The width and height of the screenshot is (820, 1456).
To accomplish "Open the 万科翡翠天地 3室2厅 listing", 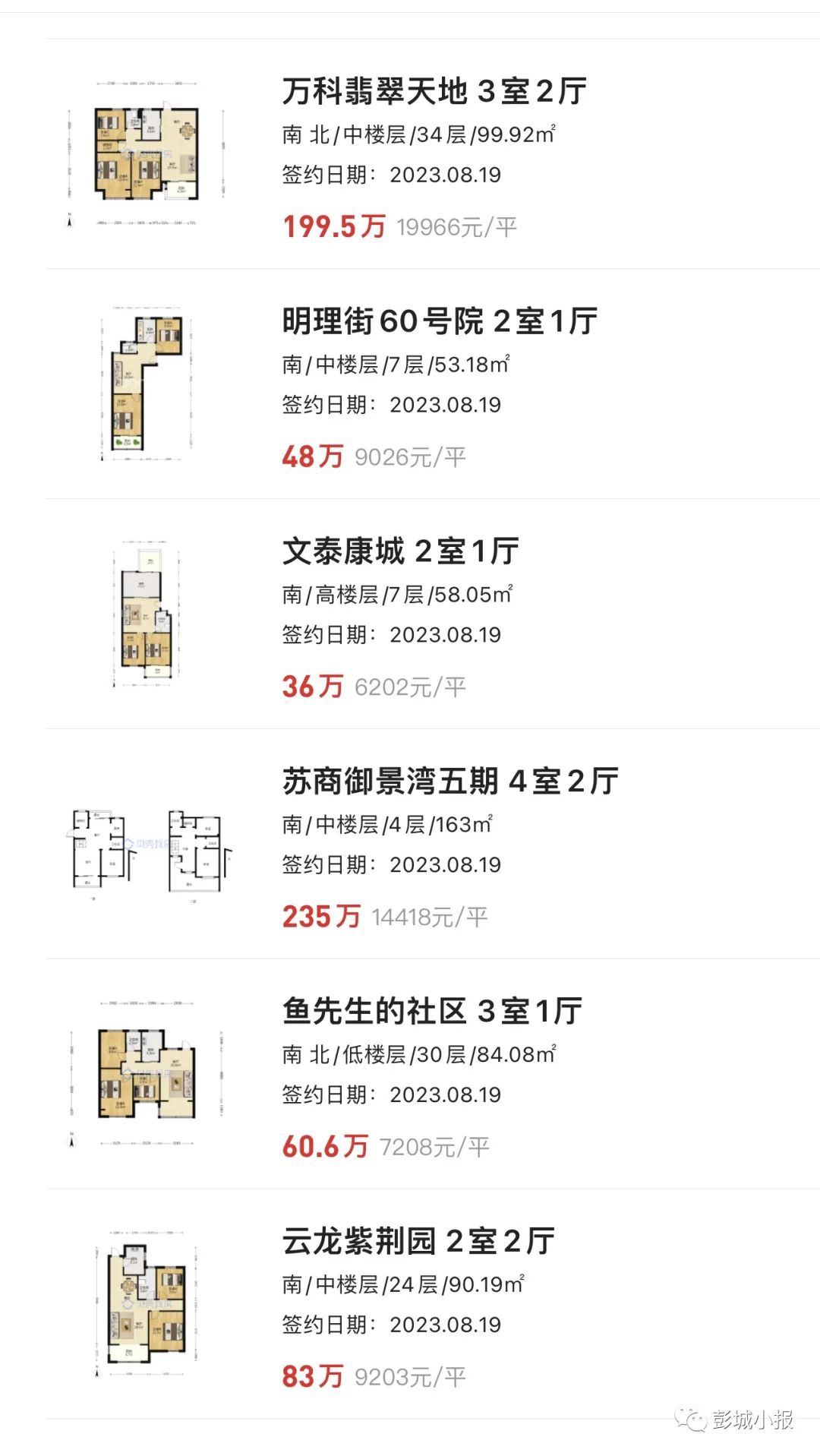I will 434,92.
